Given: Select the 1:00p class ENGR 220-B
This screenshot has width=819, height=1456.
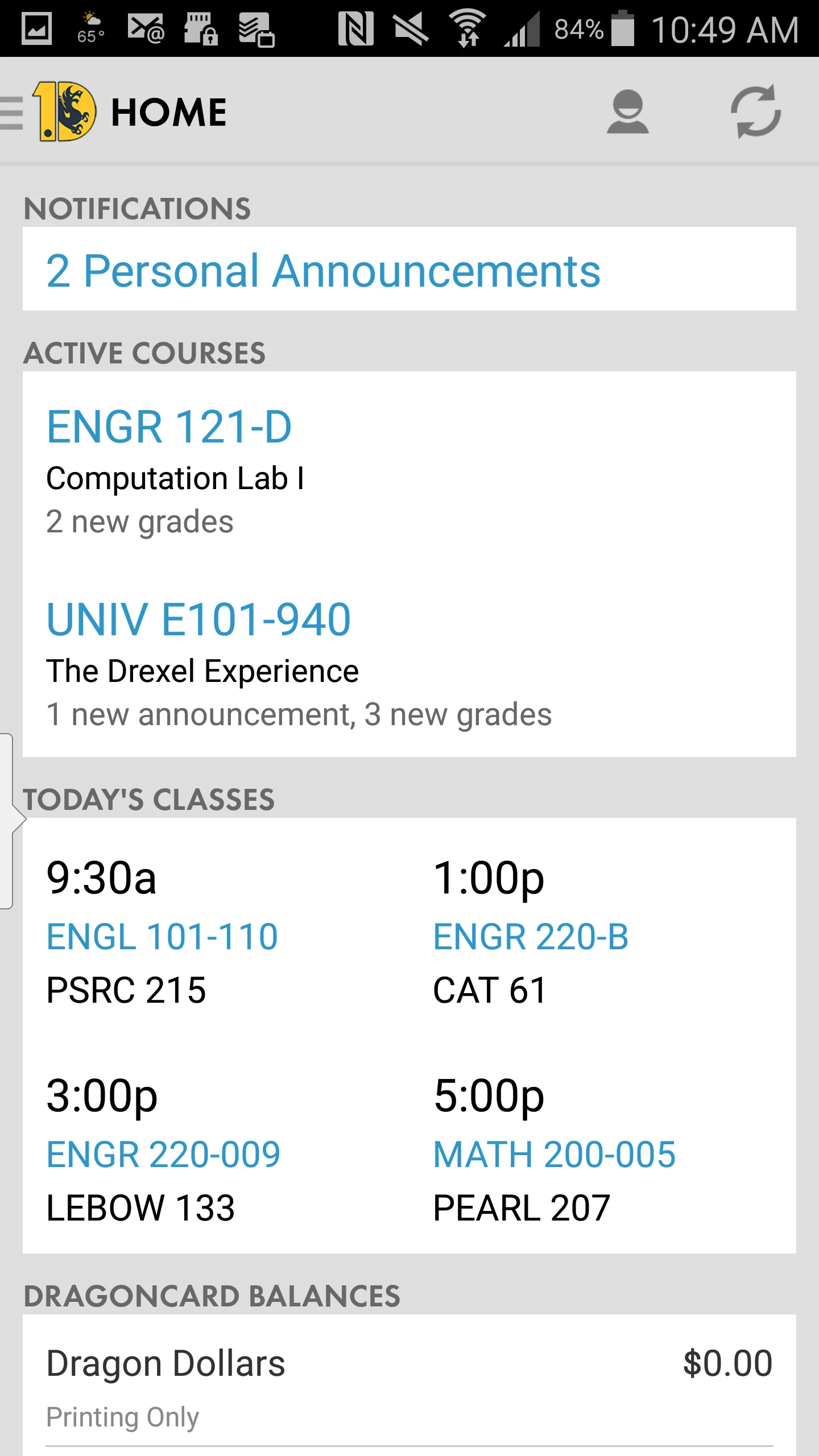Looking at the screenshot, I should coord(531,937).
